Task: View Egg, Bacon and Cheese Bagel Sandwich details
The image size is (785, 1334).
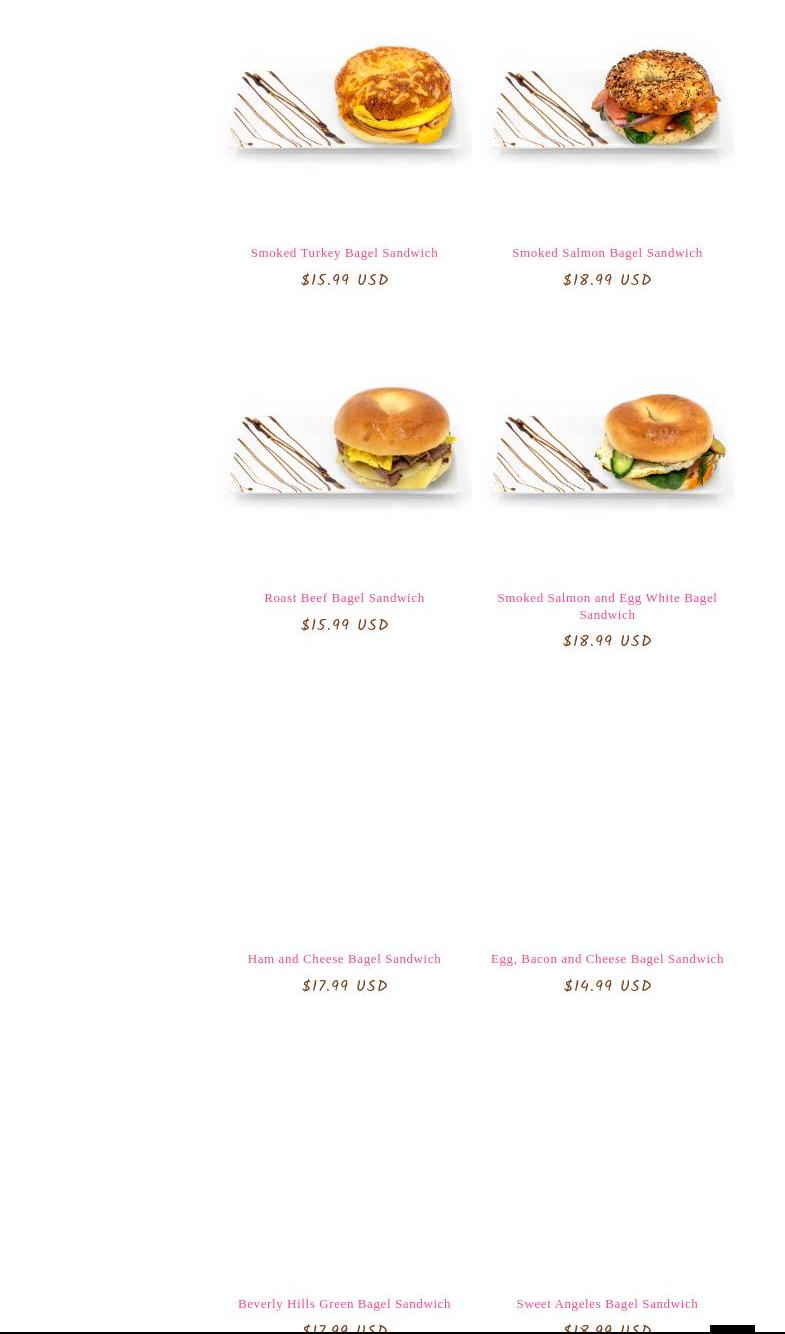Action: [607, 959]
